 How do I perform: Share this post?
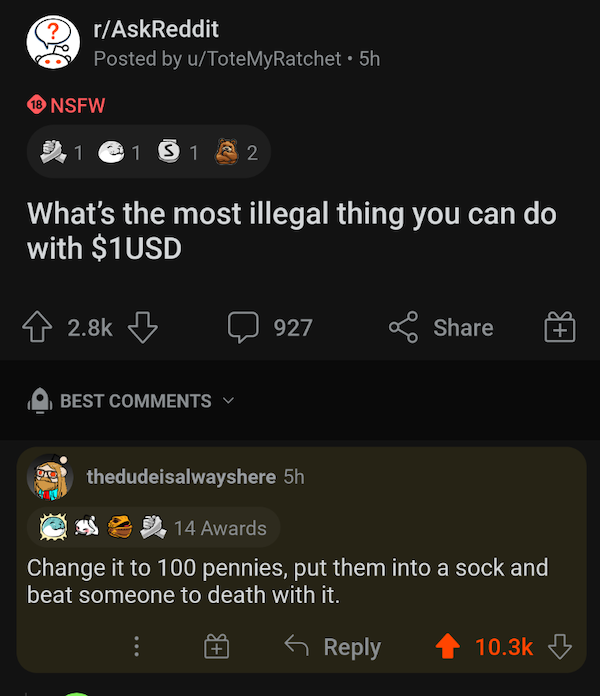pos(442,327)
